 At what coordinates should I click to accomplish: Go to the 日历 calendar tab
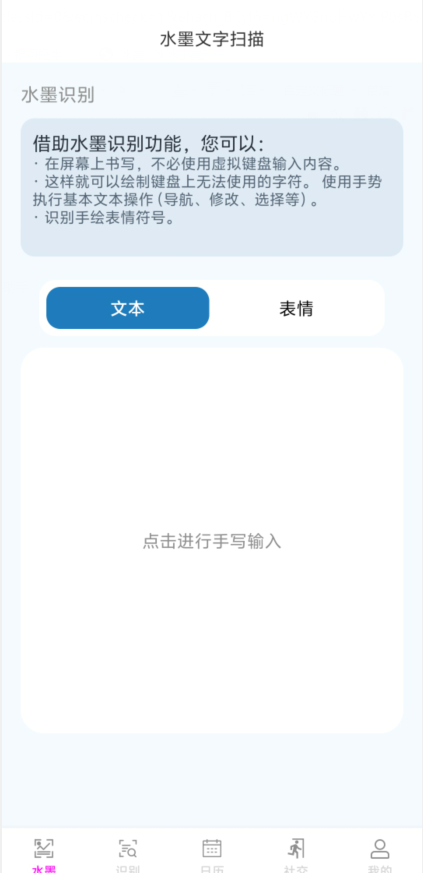click(x=212, y=855)
